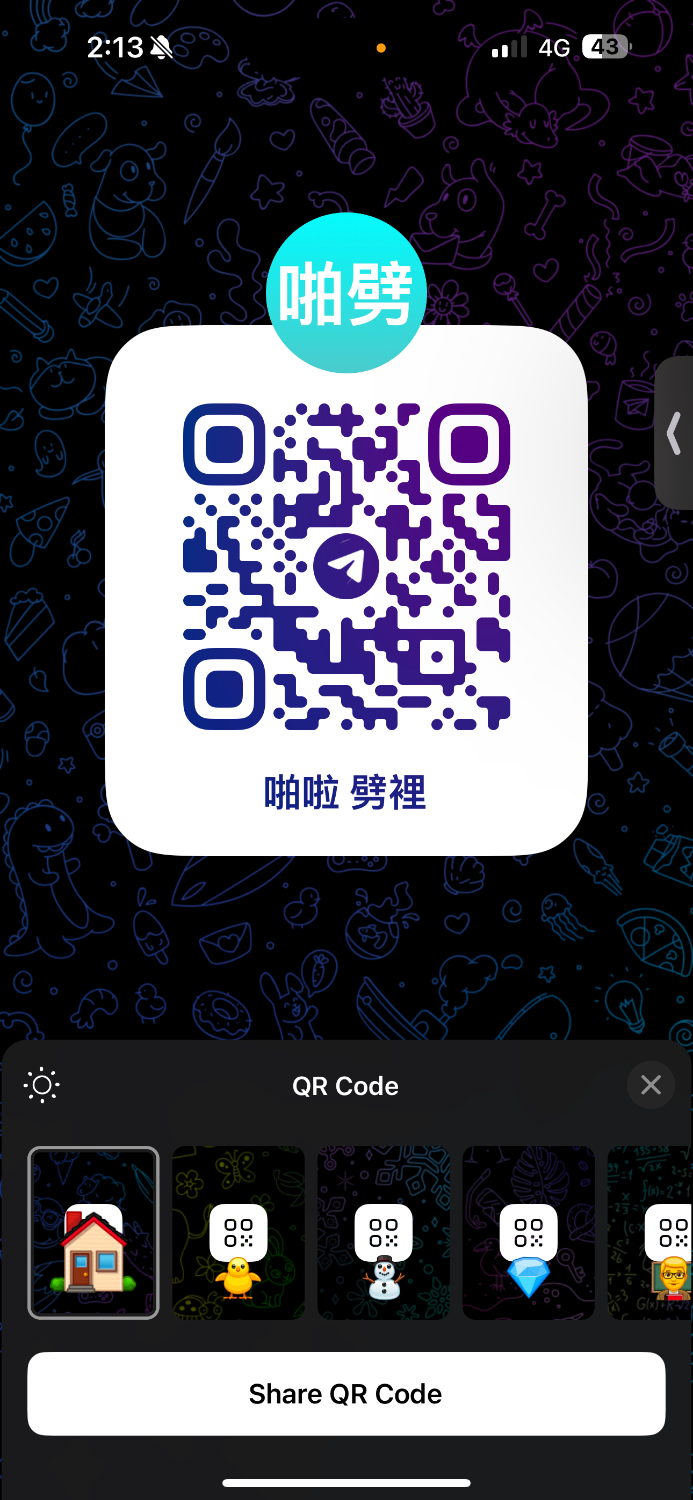Close the QR Code panel

pos(651,1085)
